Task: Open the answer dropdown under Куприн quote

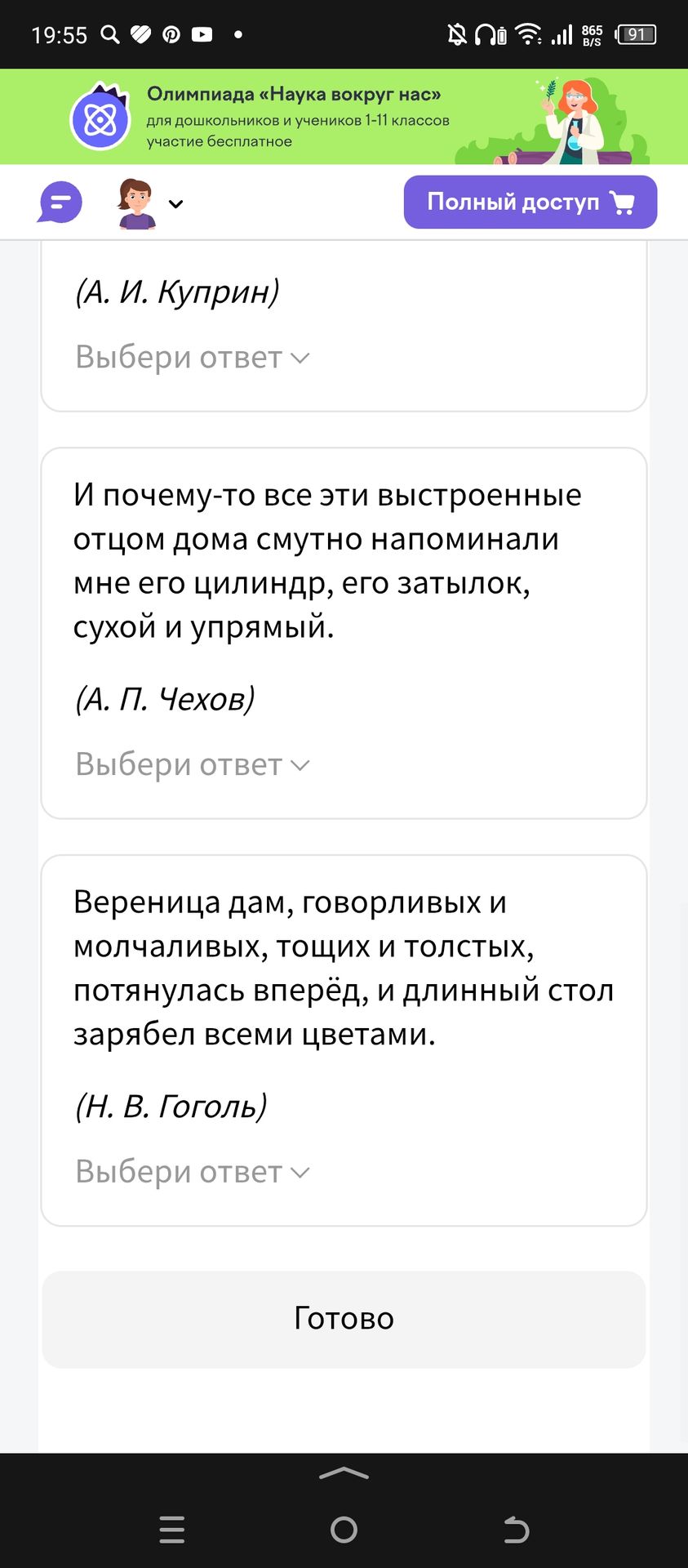Action: (x=193, y=358)
